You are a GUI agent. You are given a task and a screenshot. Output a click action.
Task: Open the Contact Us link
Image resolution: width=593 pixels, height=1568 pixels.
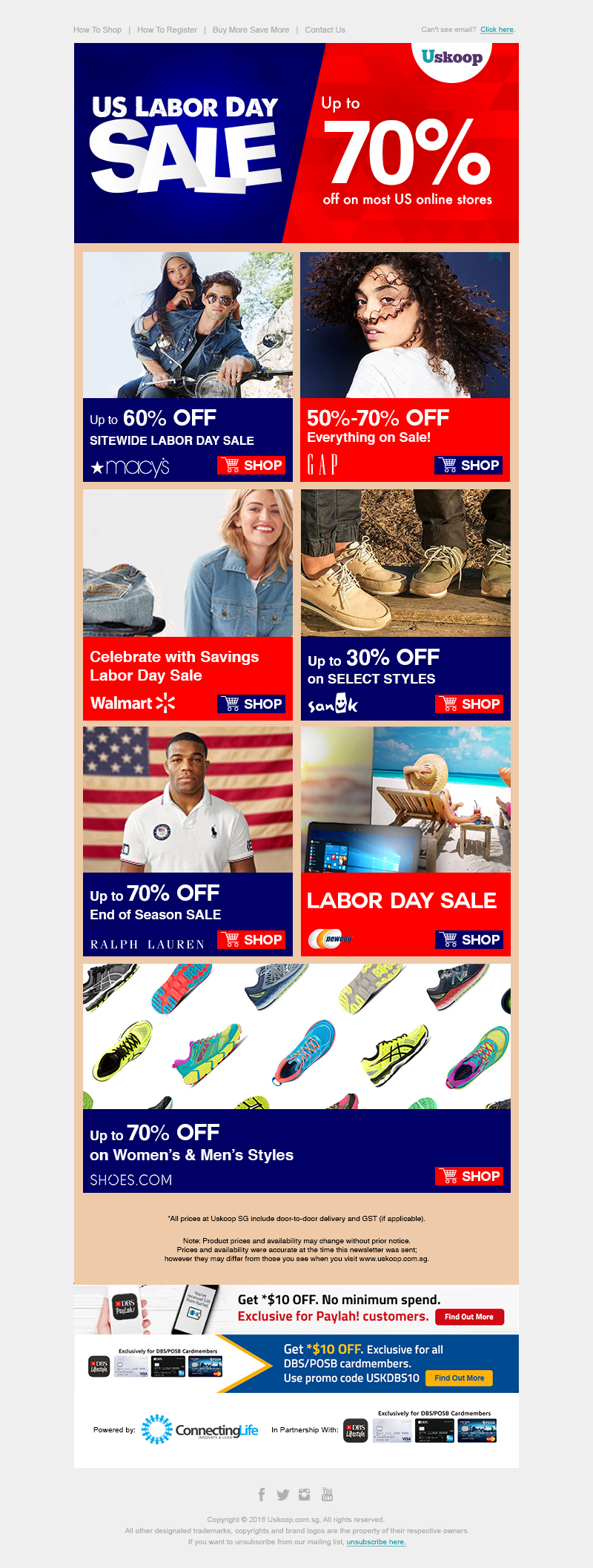(325, 30)
